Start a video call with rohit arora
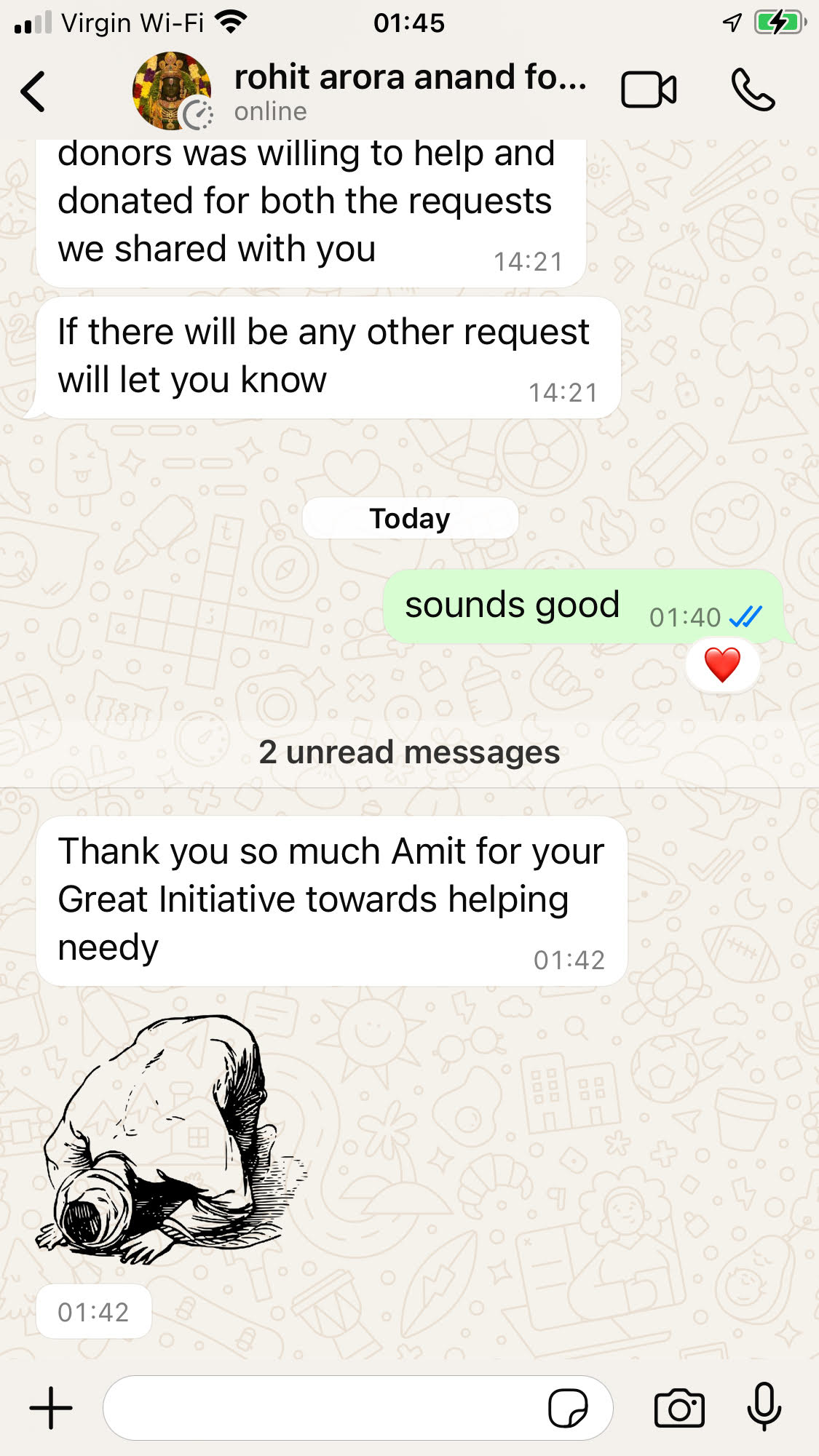The width and height of the screenshot is (819, 1456). coord(648,90)
